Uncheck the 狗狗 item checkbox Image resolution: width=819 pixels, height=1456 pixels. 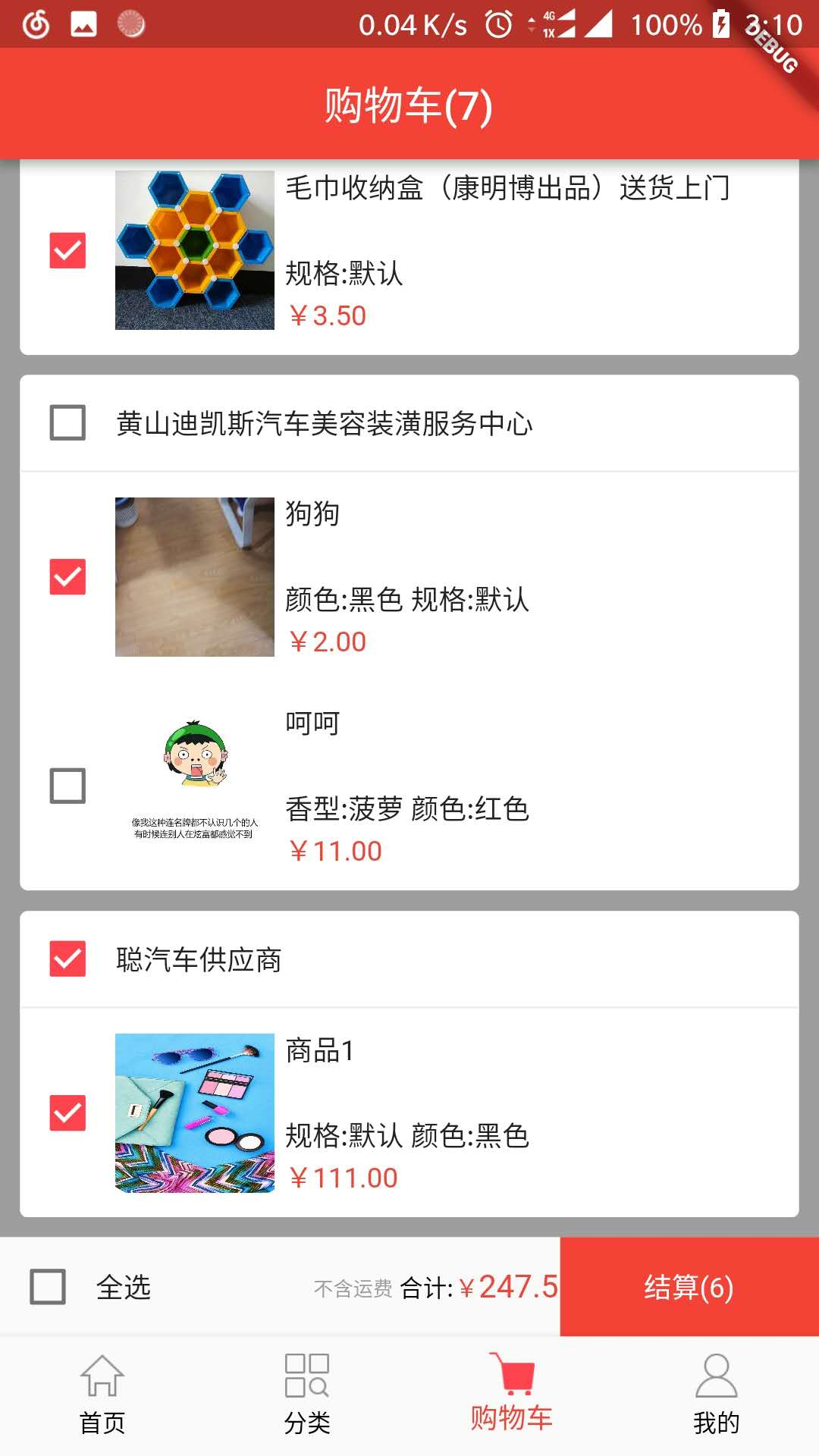pyautogui.click(x=67, y=577)
